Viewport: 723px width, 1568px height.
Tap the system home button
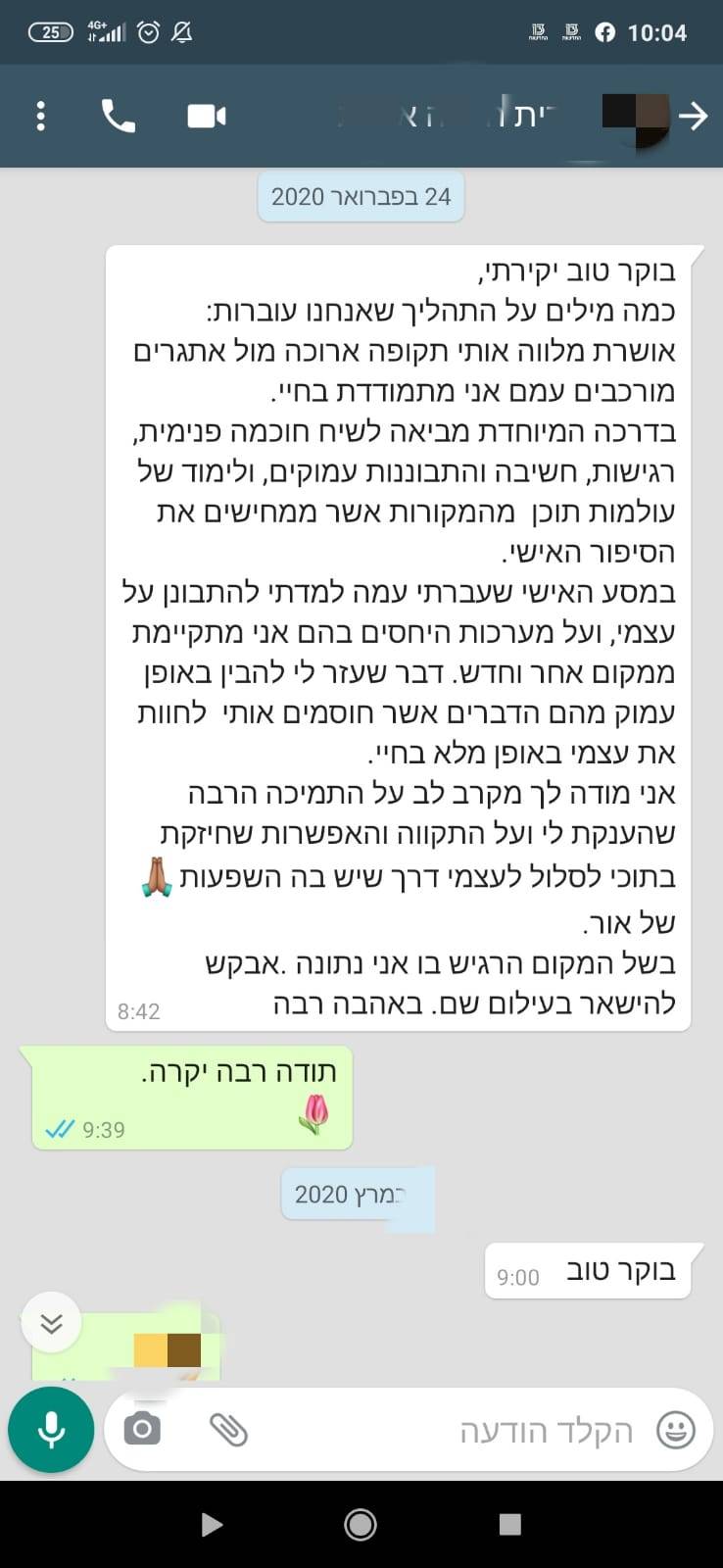click(361, 1524)
